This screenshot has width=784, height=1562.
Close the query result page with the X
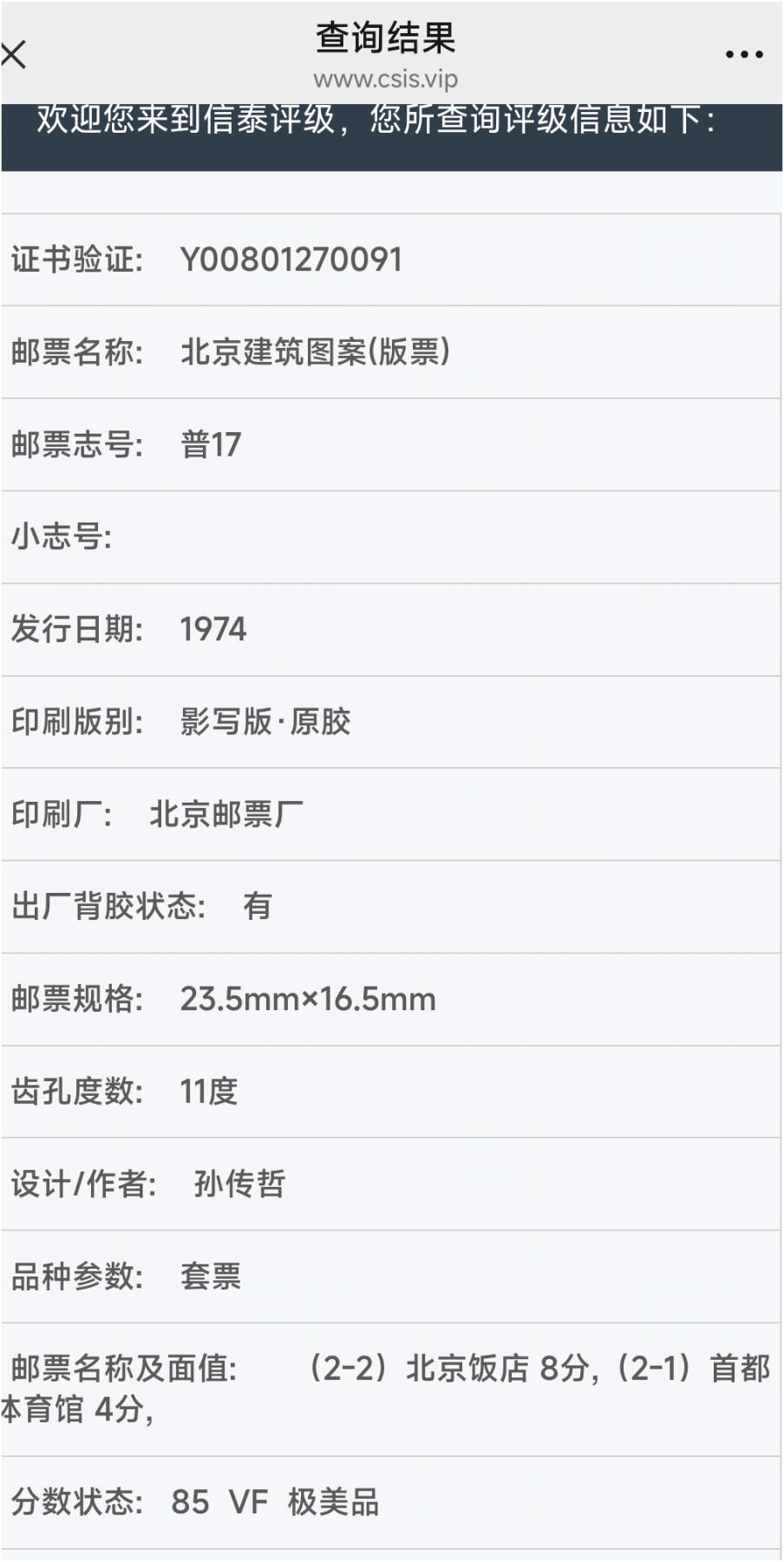(14, 54)
